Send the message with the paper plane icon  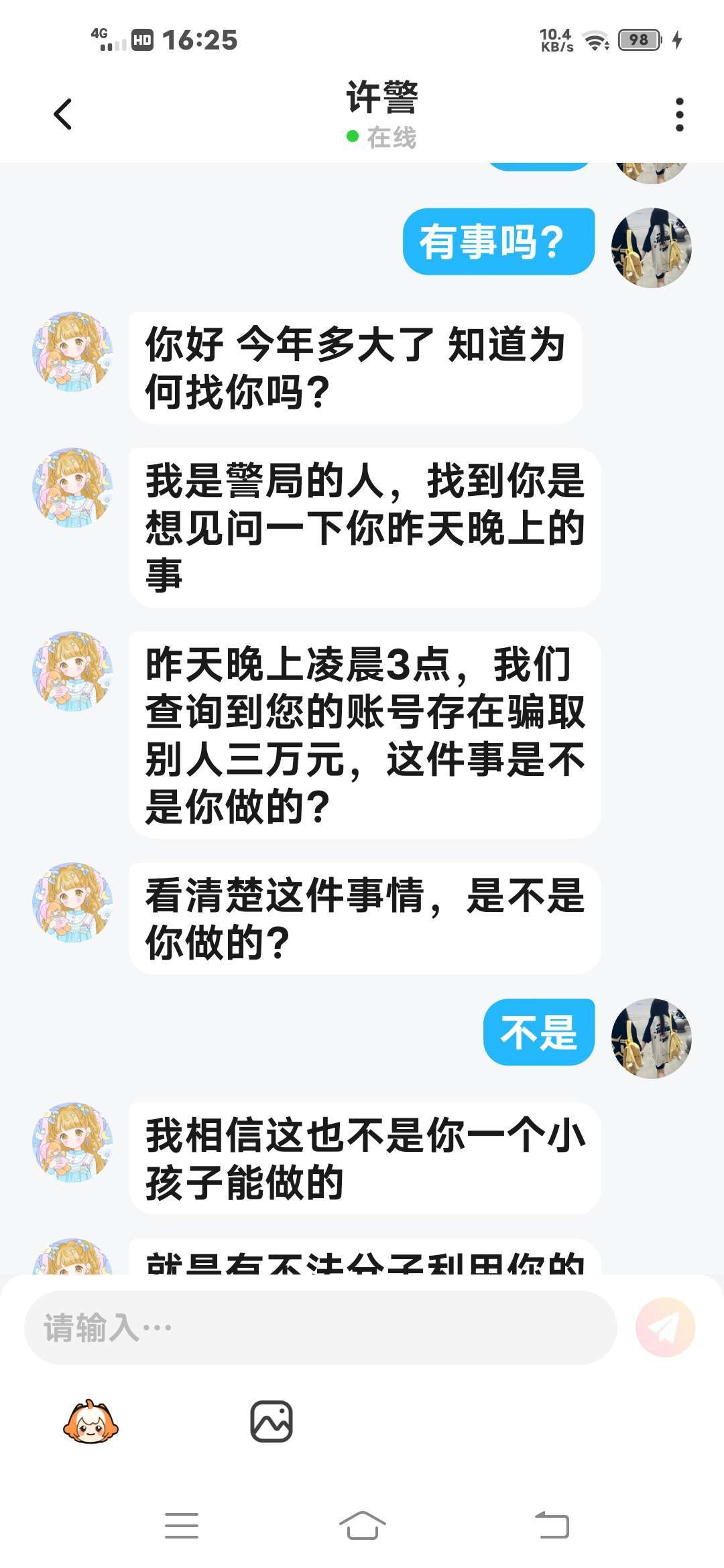[665, 1327]
